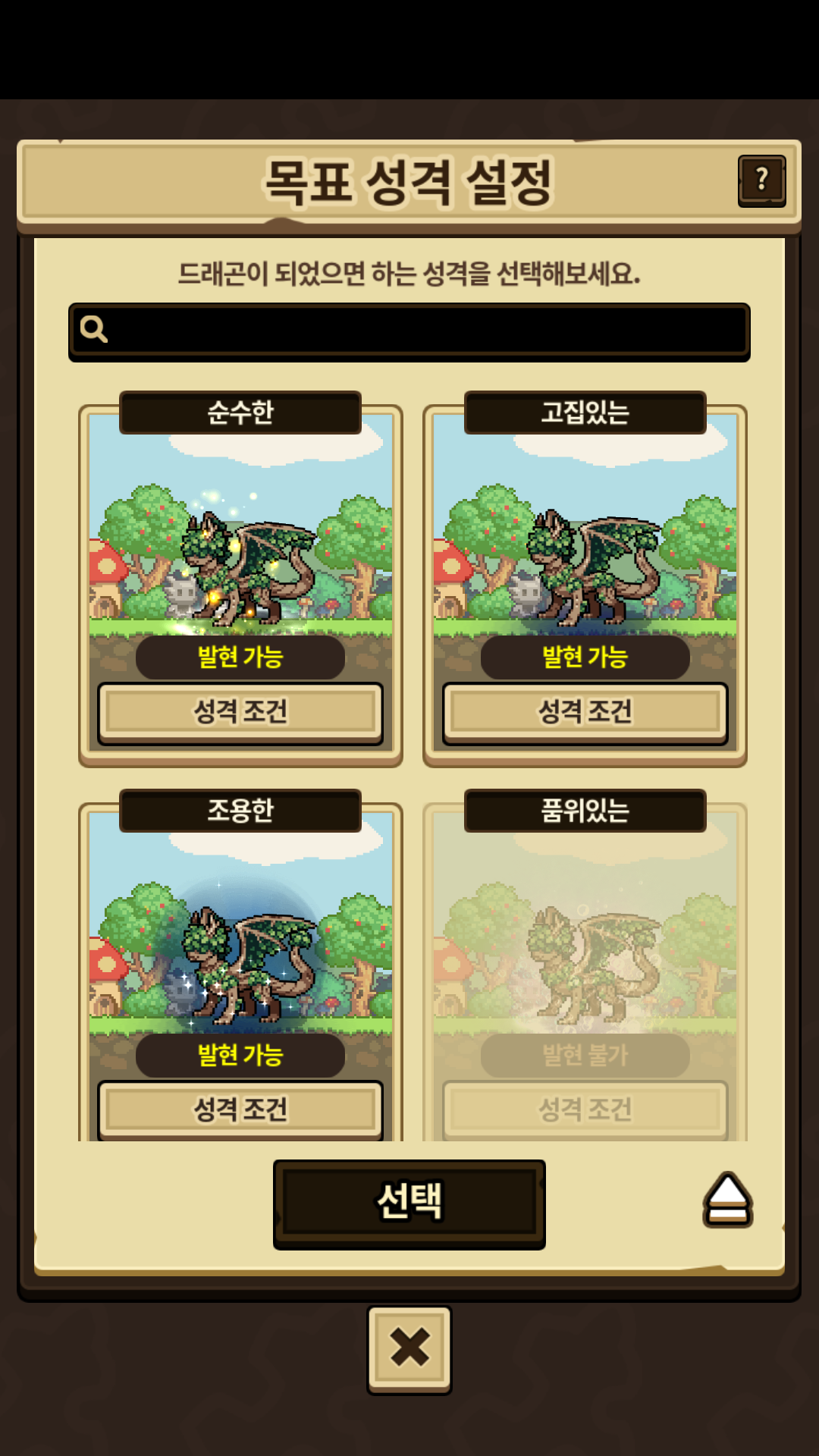The image size is (819, 1456).
Task: Close the 목표 성격 설정 dialog
Action: pyautogui.click(x=409, y=1348)
